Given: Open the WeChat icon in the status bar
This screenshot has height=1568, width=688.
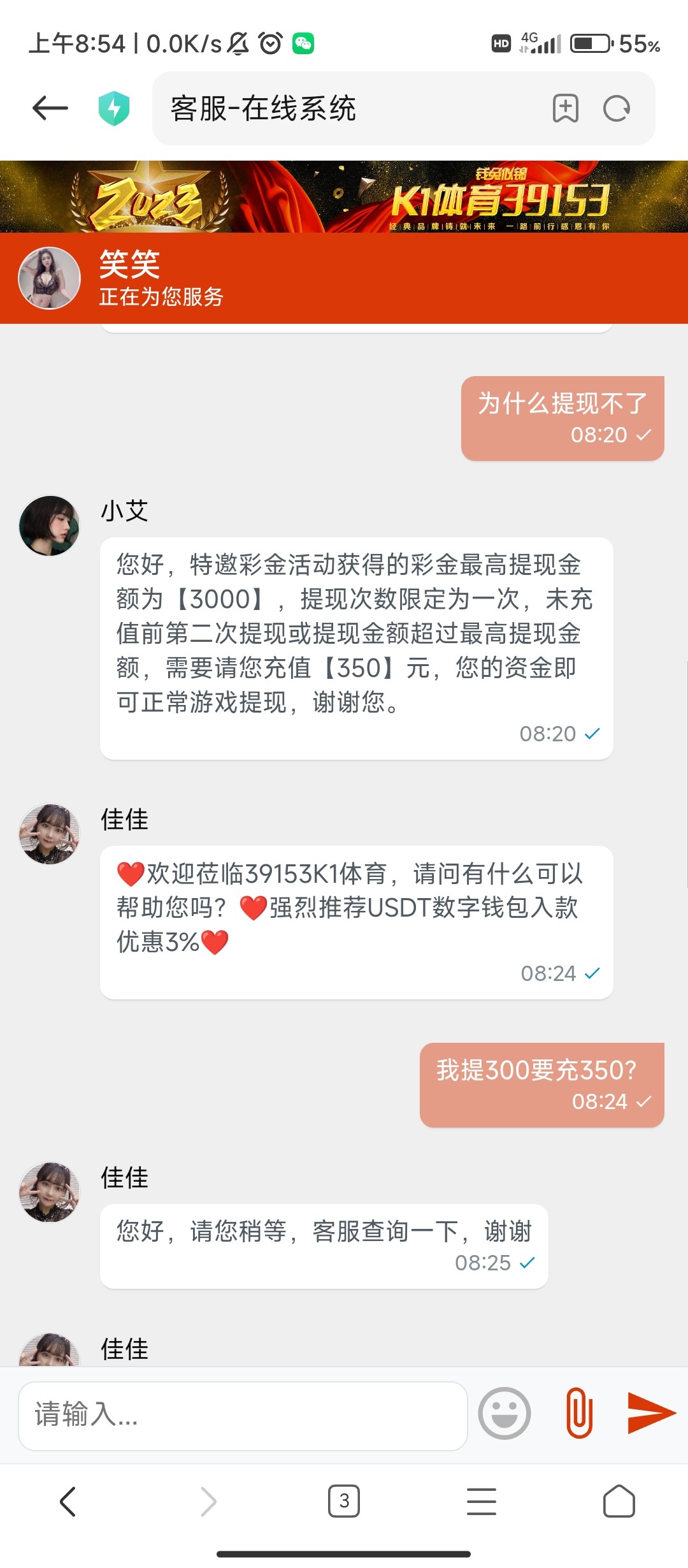Looking at the screenshot, I should tap(305, 43).
